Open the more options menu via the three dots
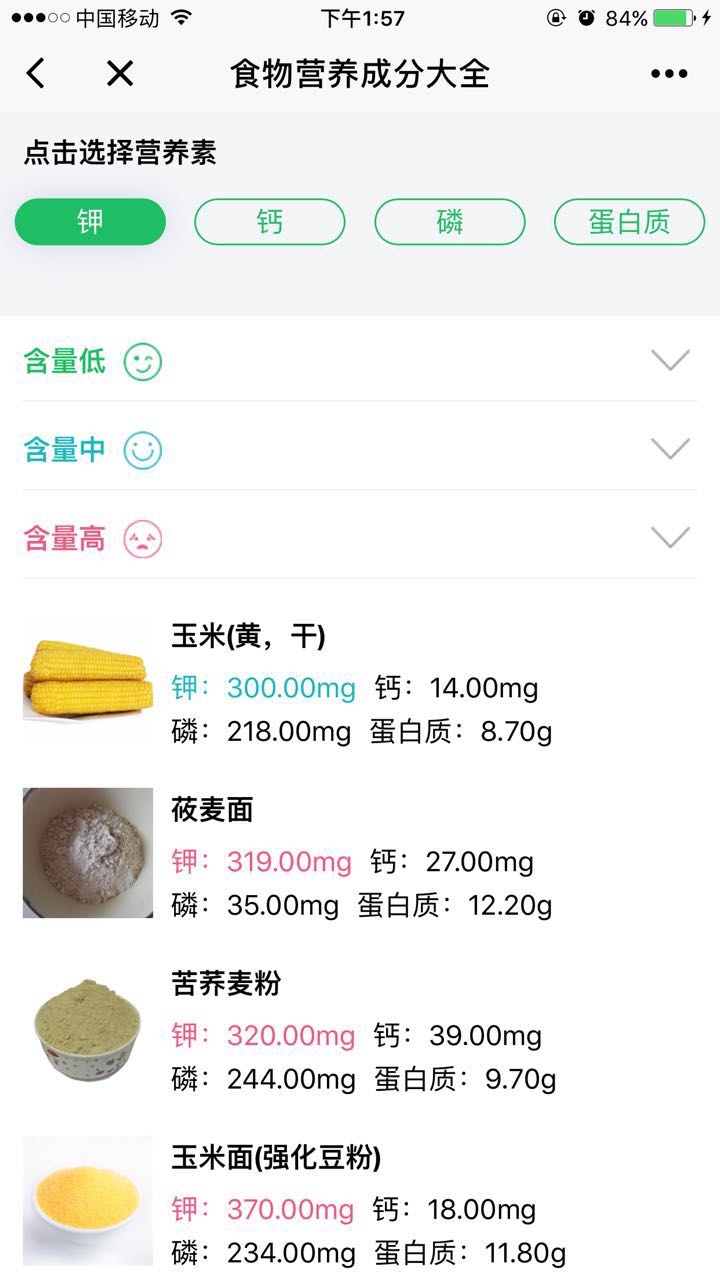This screenshot has height=1280, width=720. pos(668,73)
